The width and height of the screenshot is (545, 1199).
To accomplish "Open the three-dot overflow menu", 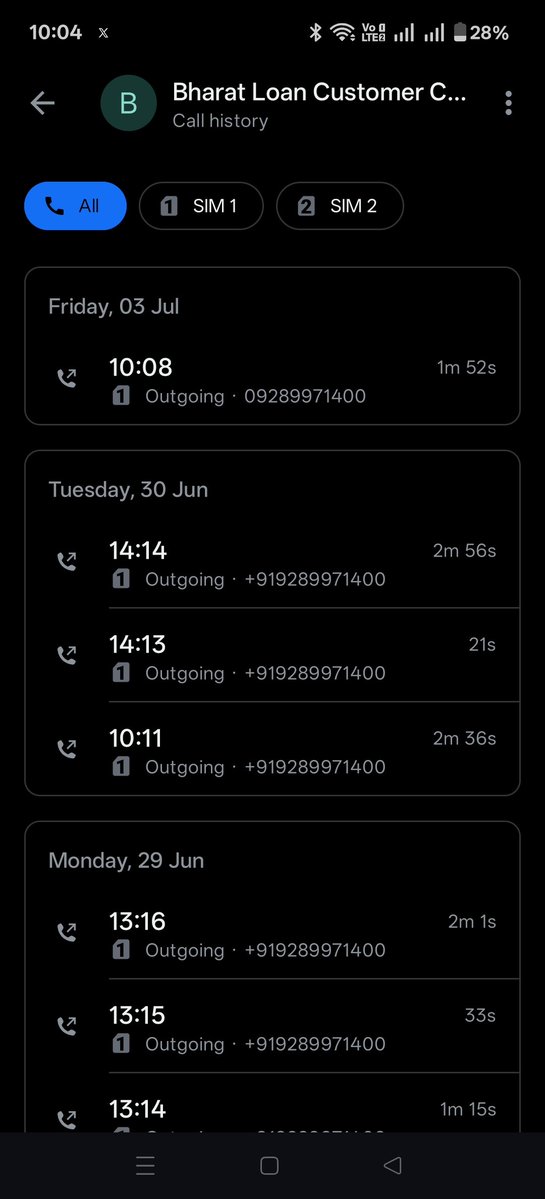I will 508,103.
